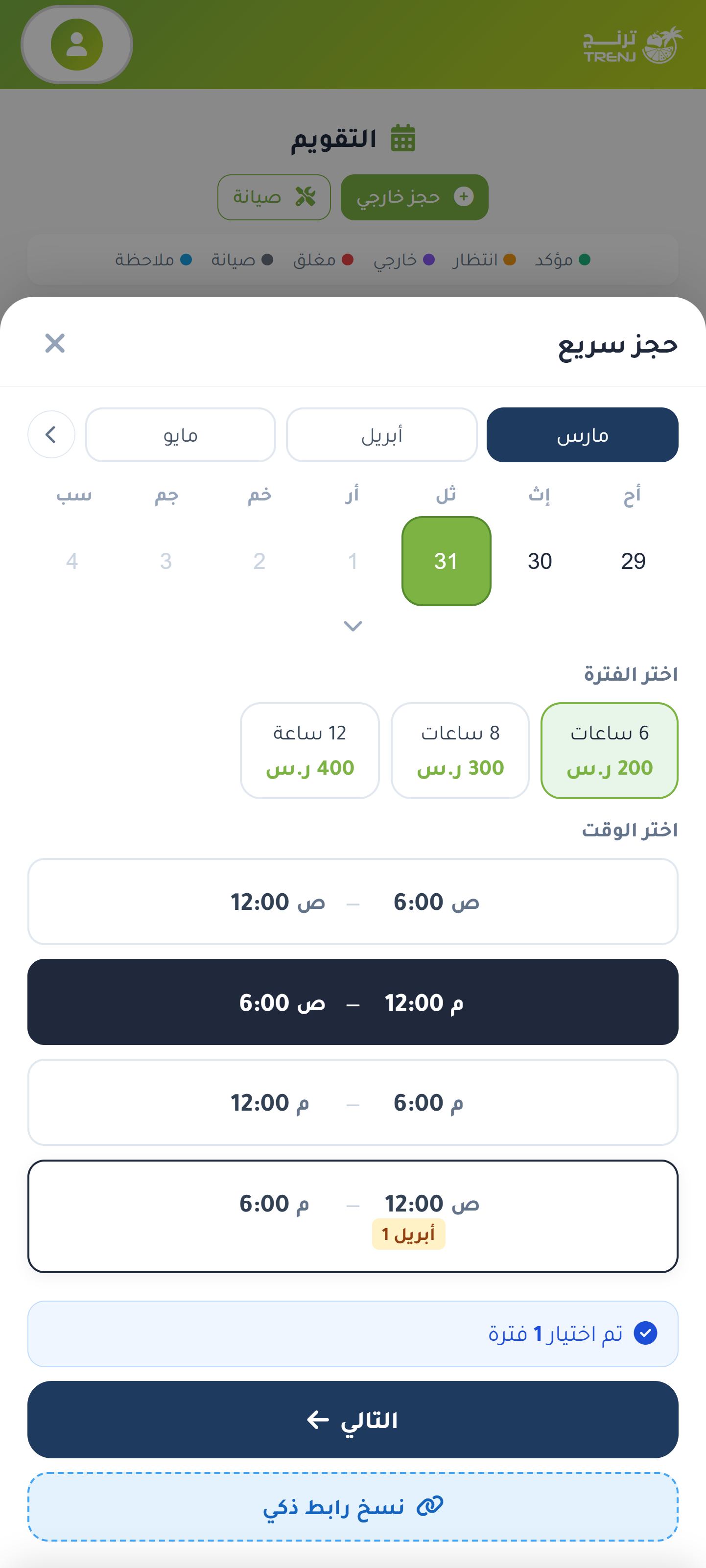Switch to the مايو month tab
Screen dimensions: 706x1568
click(180, 434)
